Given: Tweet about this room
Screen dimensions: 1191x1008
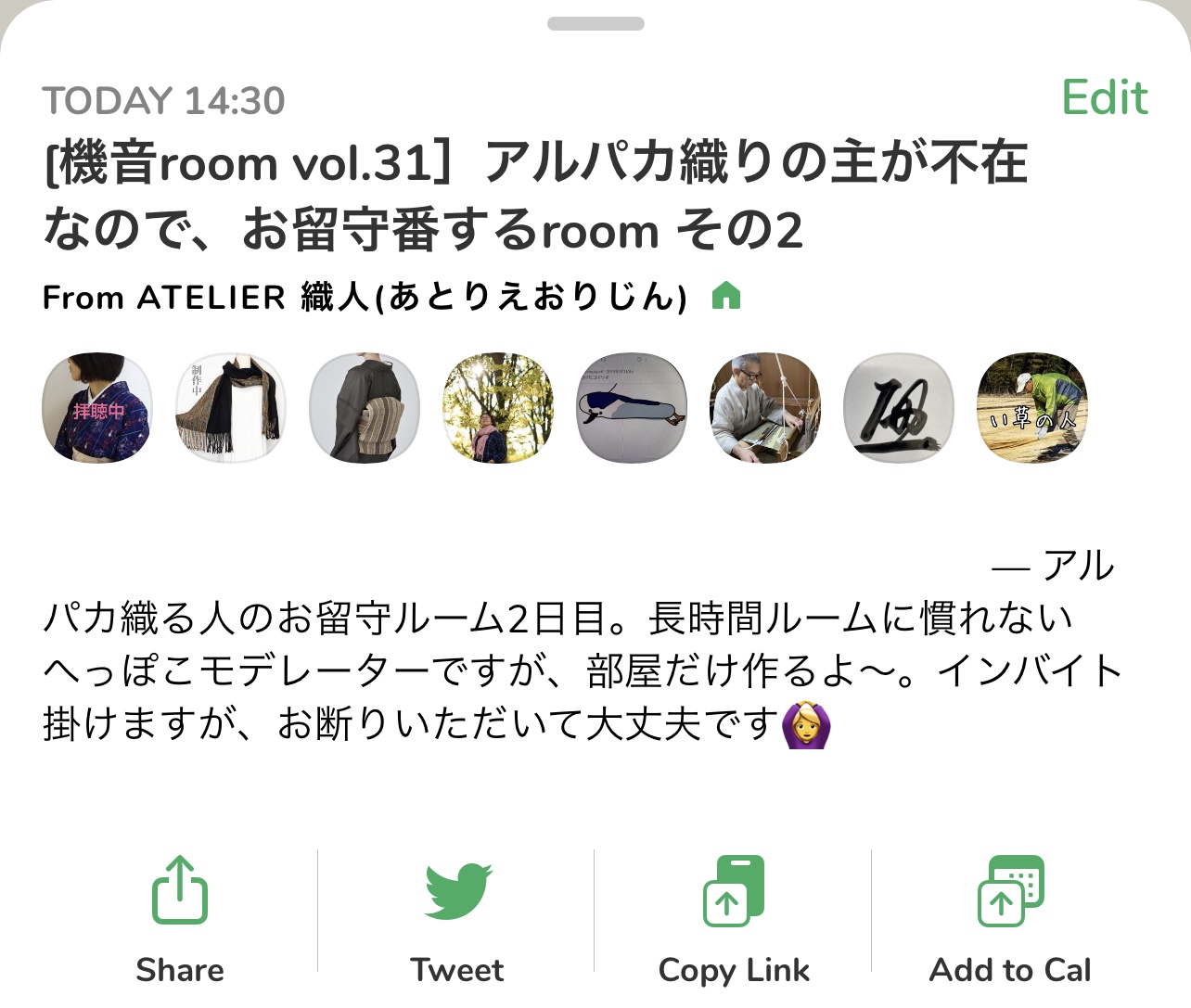Looking at the screenshot, I should point(457,918).
